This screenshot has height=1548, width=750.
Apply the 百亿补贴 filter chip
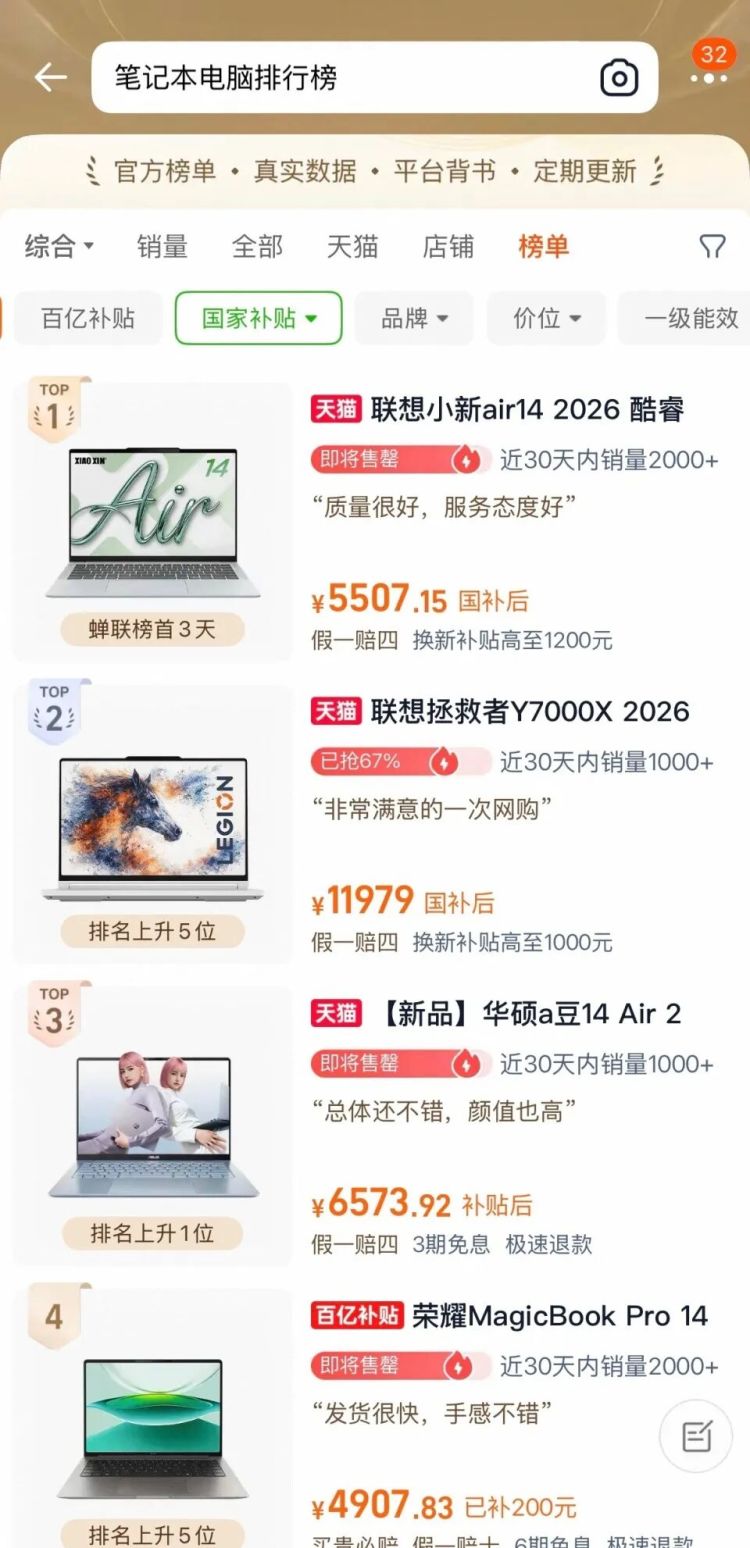[x=88, y=318]
